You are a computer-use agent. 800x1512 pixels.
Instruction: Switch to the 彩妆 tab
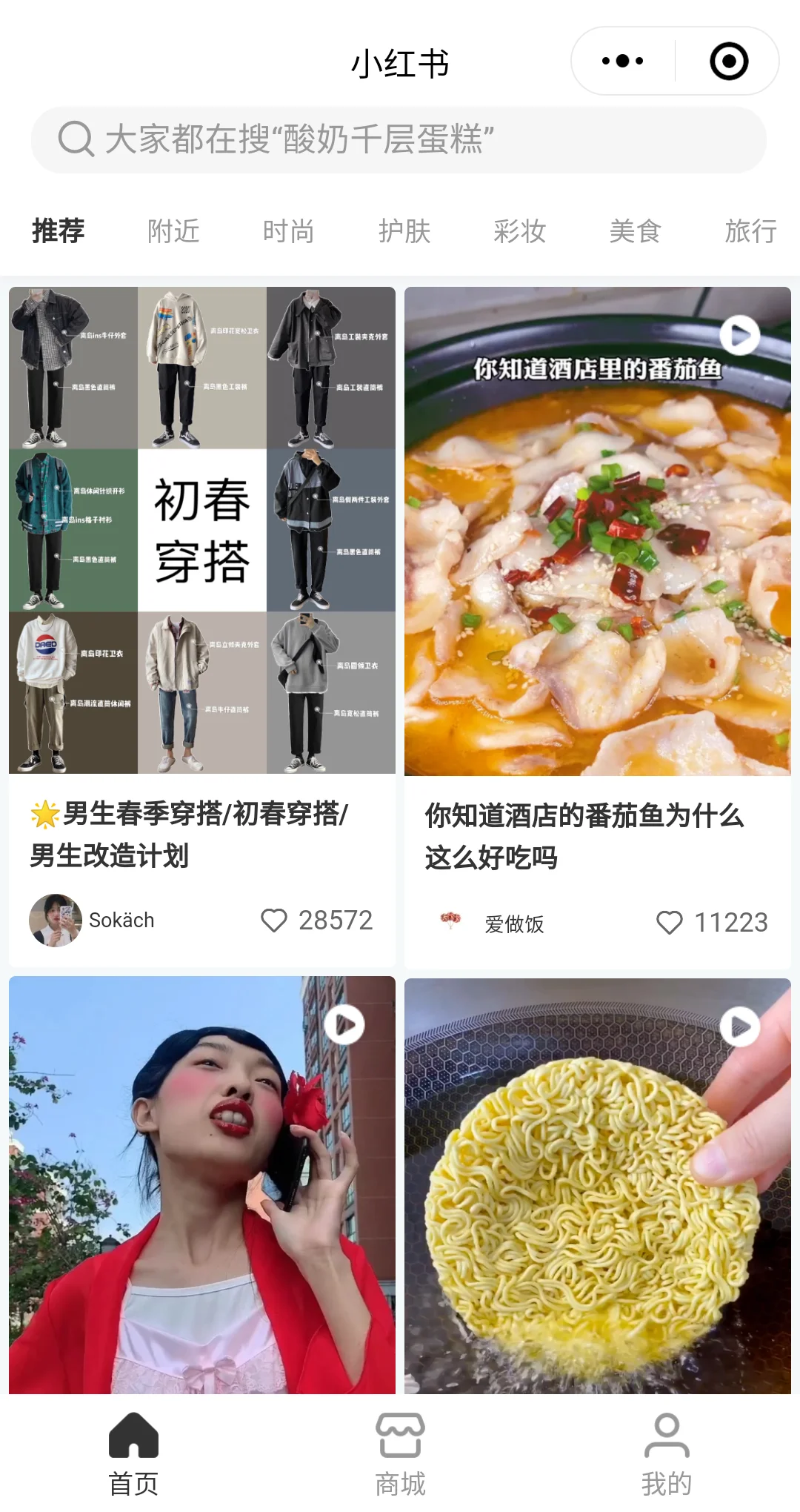click(520, 231)
